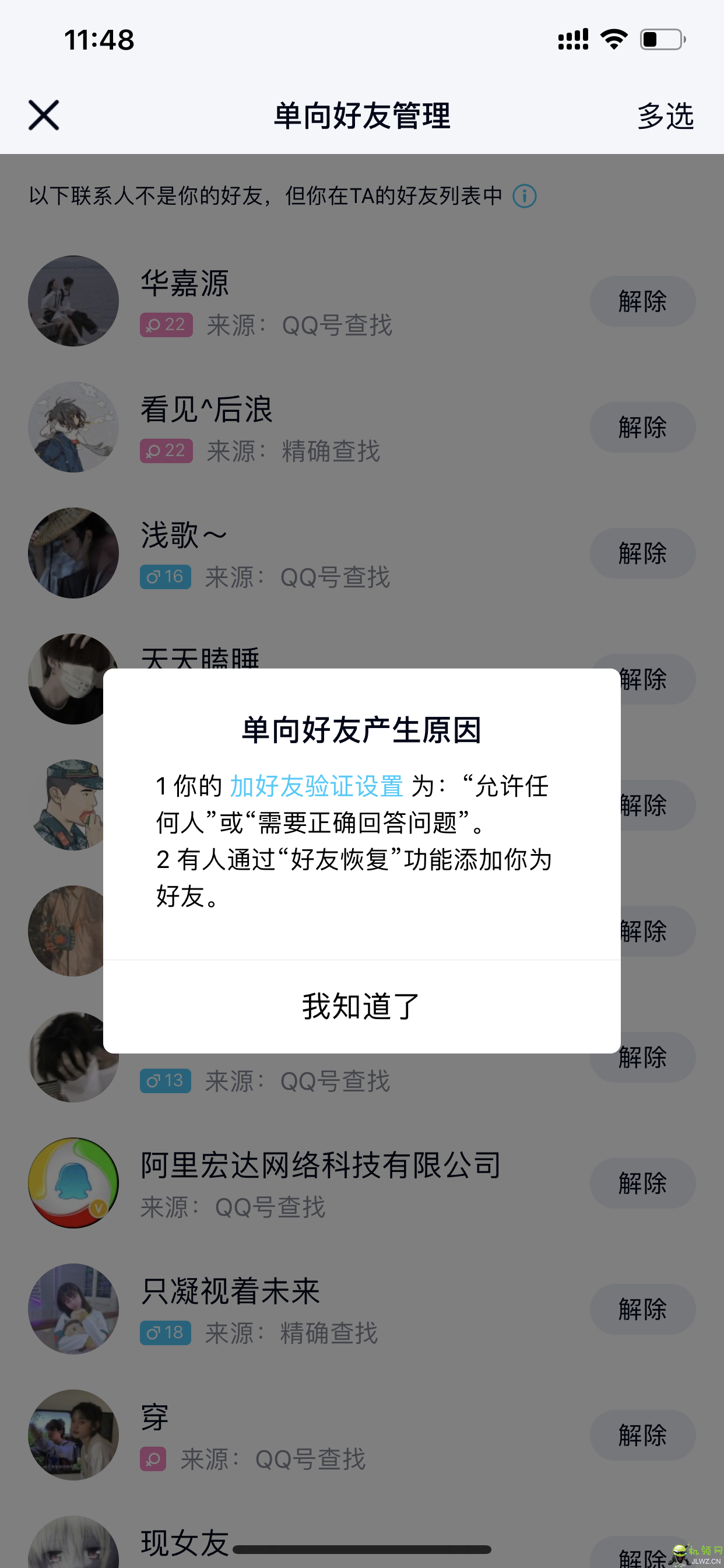Screen dimensions: 724x1568
Task: Dismiss the dialog with 我知道了
Action: pyautogui.click(x=361, y=1006)
